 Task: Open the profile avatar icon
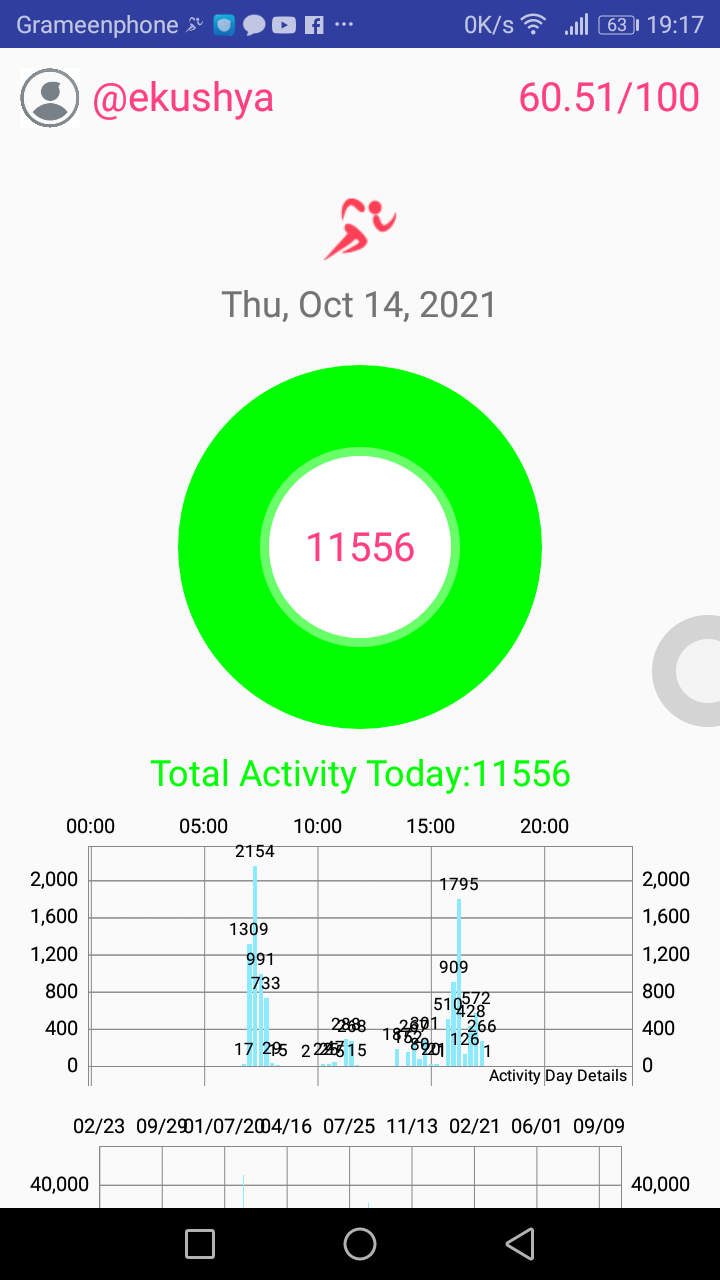pyautogui.click(x=49, y=98)
